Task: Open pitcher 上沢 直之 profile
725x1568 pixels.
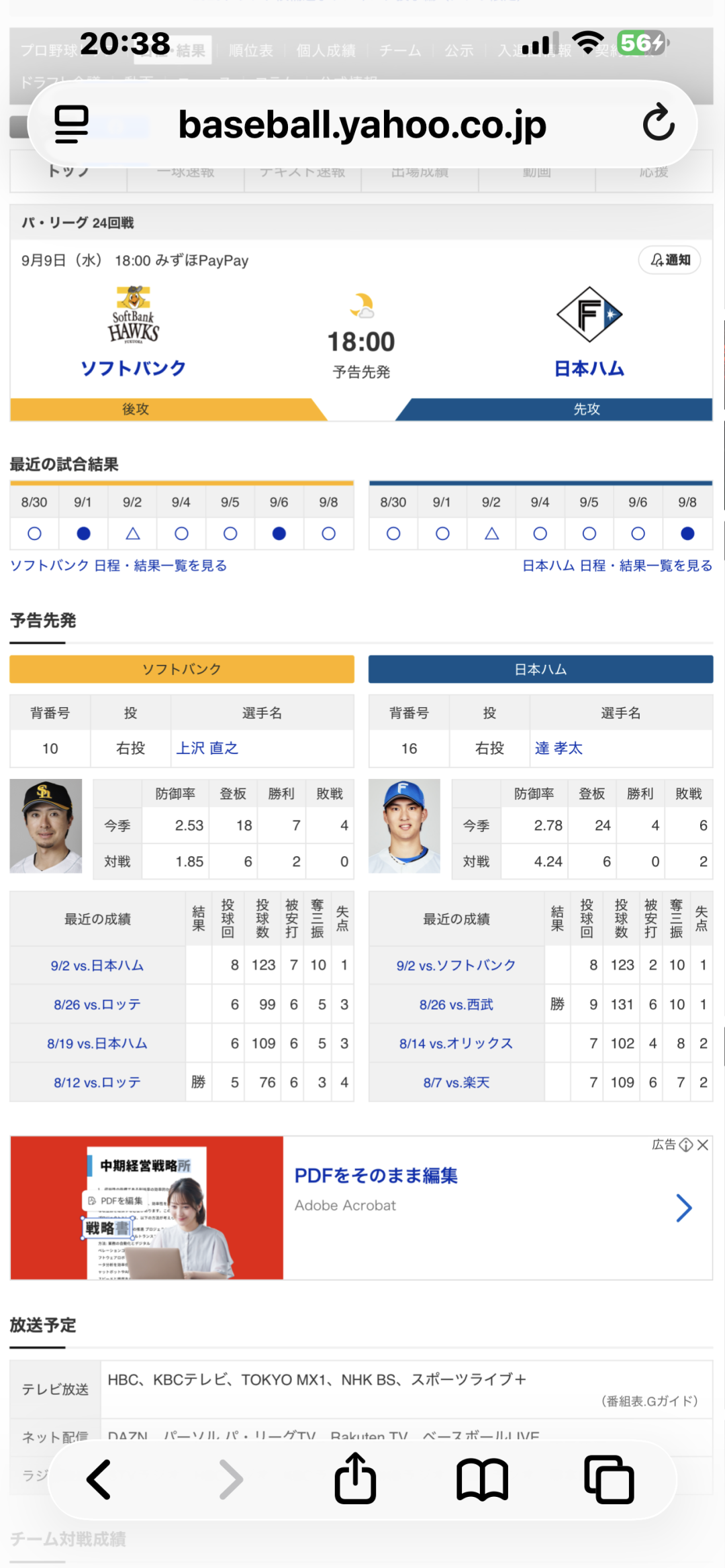Action: point(207,748)
